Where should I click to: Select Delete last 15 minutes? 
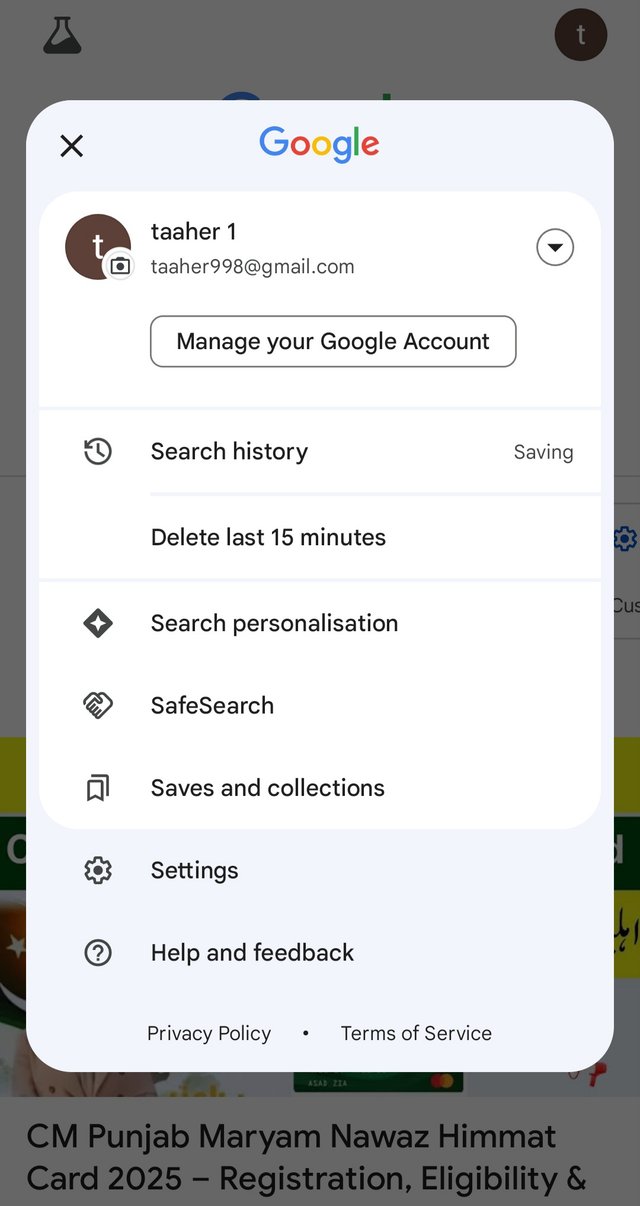[268, 537]
